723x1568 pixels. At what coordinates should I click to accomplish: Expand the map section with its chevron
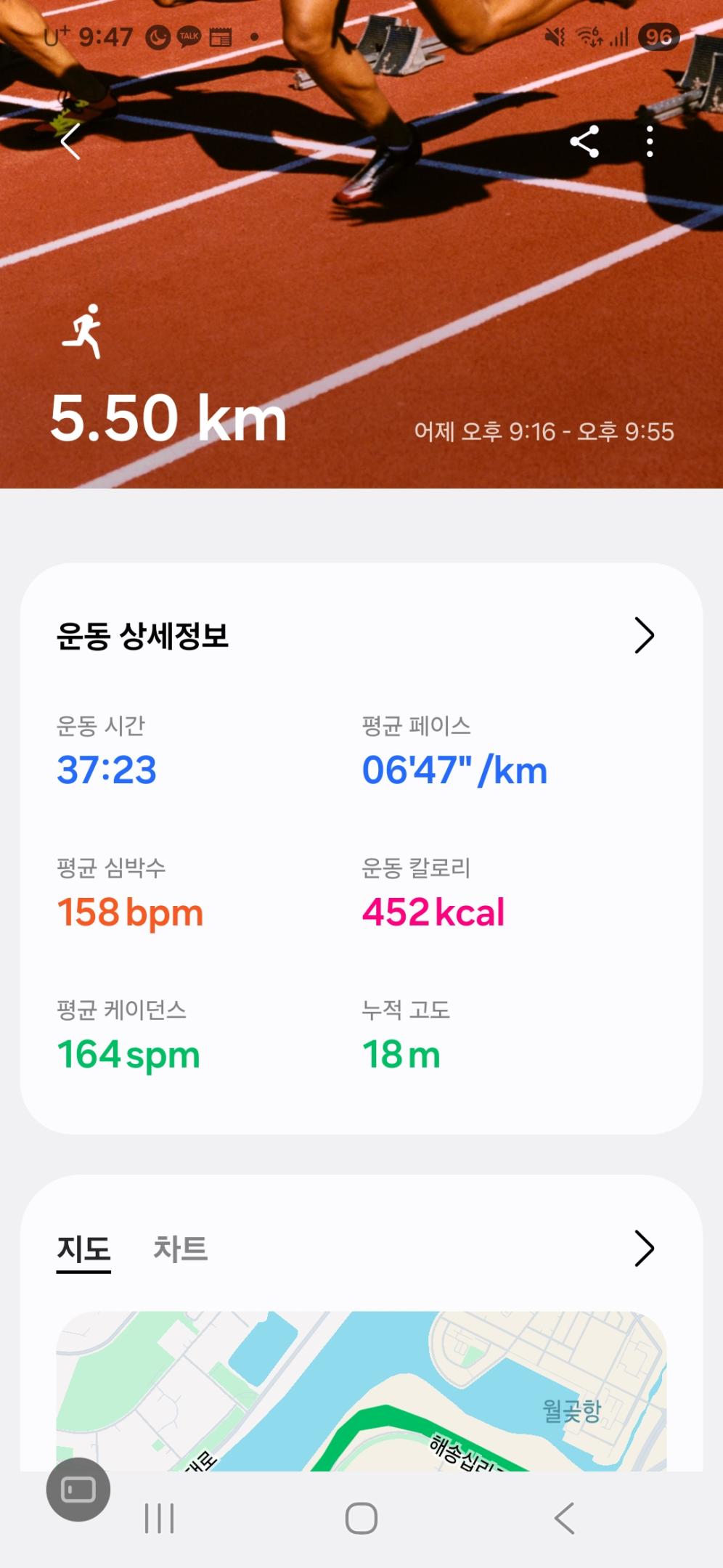click(644, 1249)
